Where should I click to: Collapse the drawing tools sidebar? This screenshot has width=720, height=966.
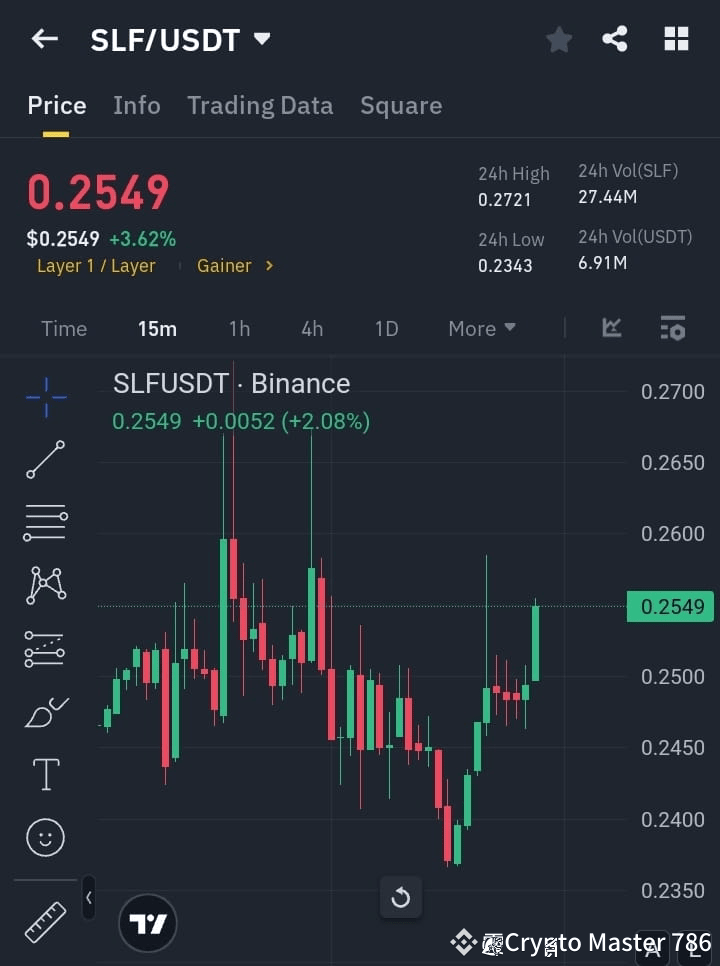(x=88, y=898)
